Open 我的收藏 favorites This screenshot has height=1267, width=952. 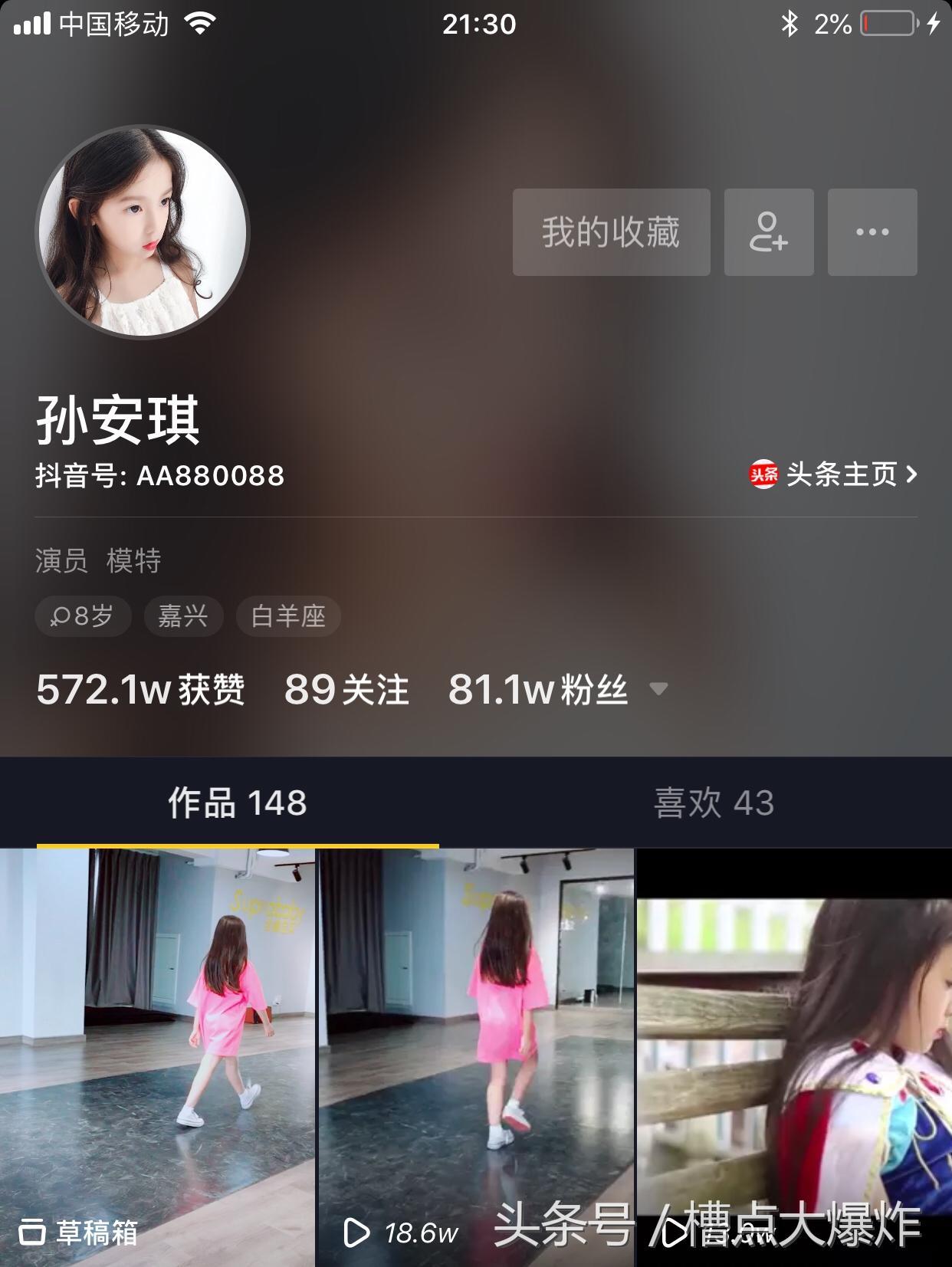click(611, 232)
